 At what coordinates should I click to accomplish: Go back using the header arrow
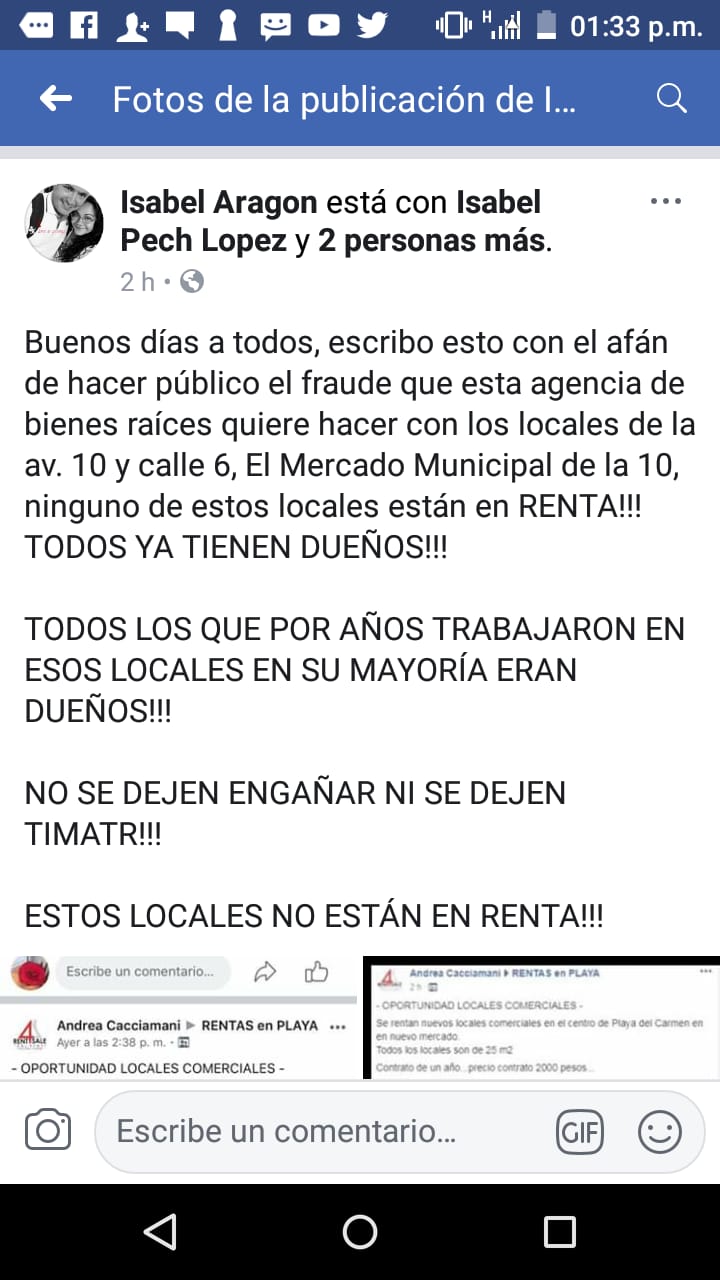[x=56, y=99]
